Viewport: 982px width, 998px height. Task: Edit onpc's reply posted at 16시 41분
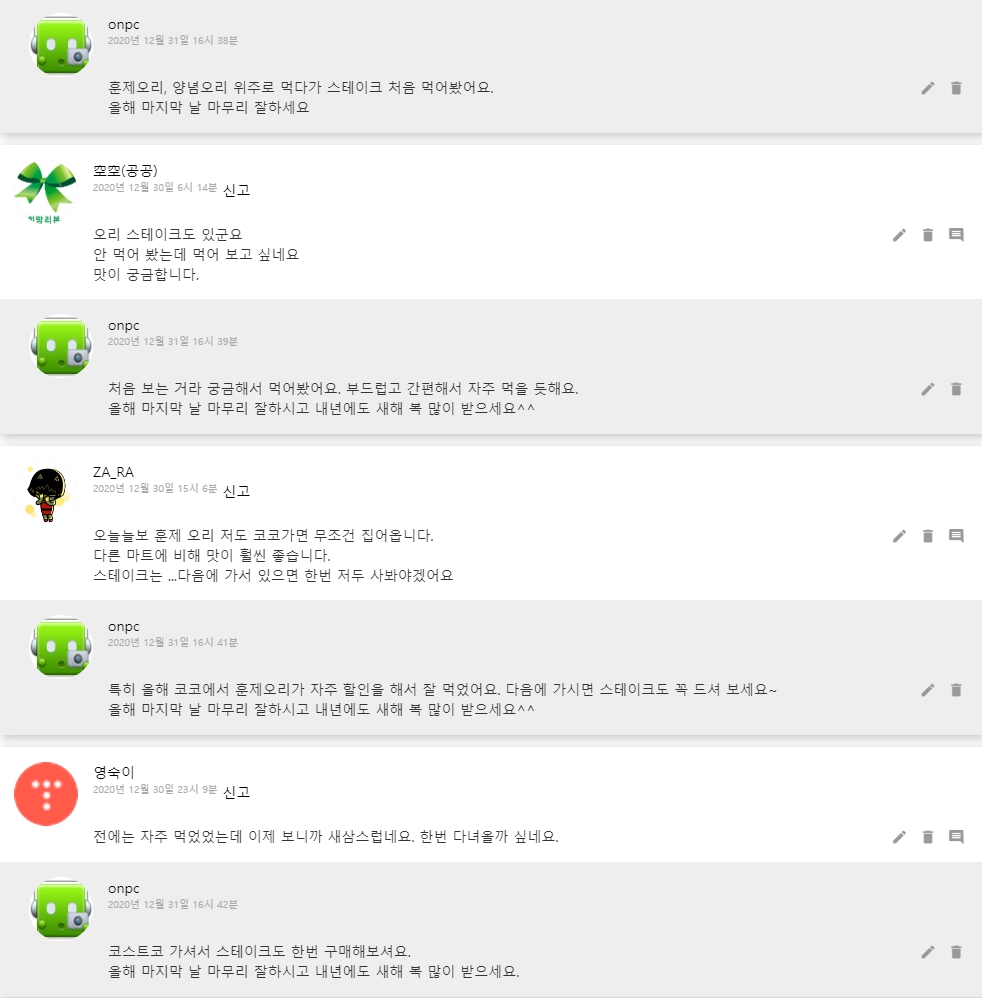point(928,690)
